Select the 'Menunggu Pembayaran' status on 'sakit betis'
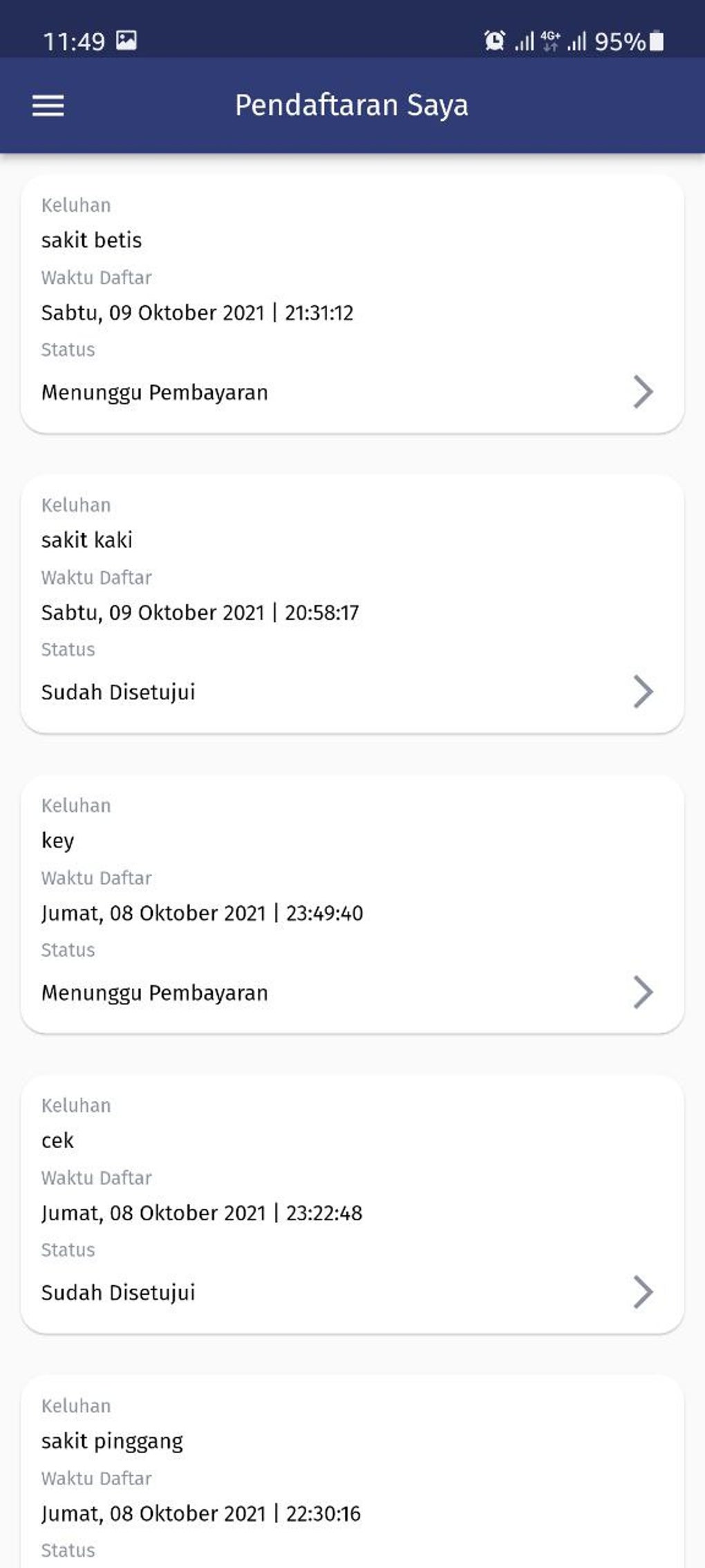This screenshot has height=1568, width=705. coord(155,392)
